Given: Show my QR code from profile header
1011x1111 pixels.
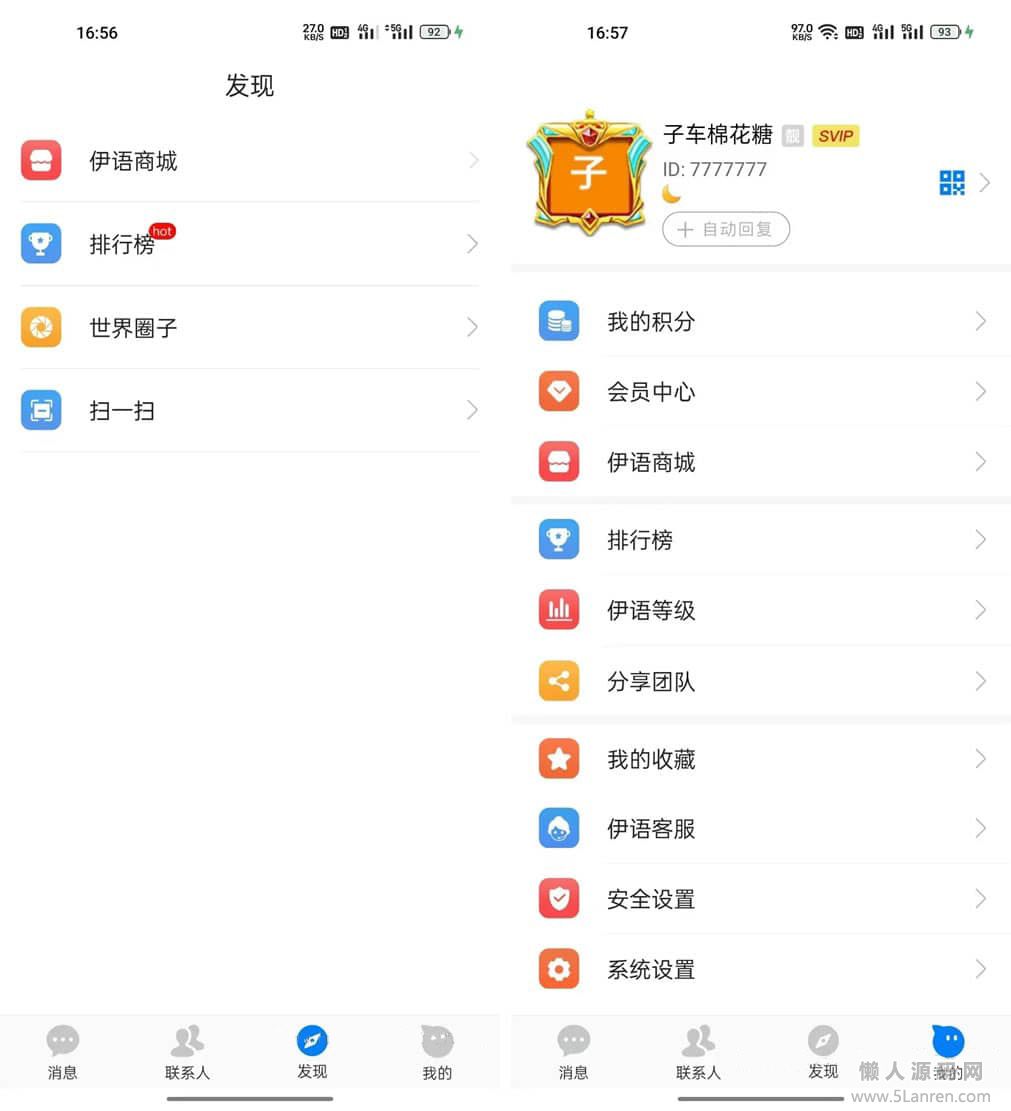Looking at the screenshot, I should click(x=952, y=183).
